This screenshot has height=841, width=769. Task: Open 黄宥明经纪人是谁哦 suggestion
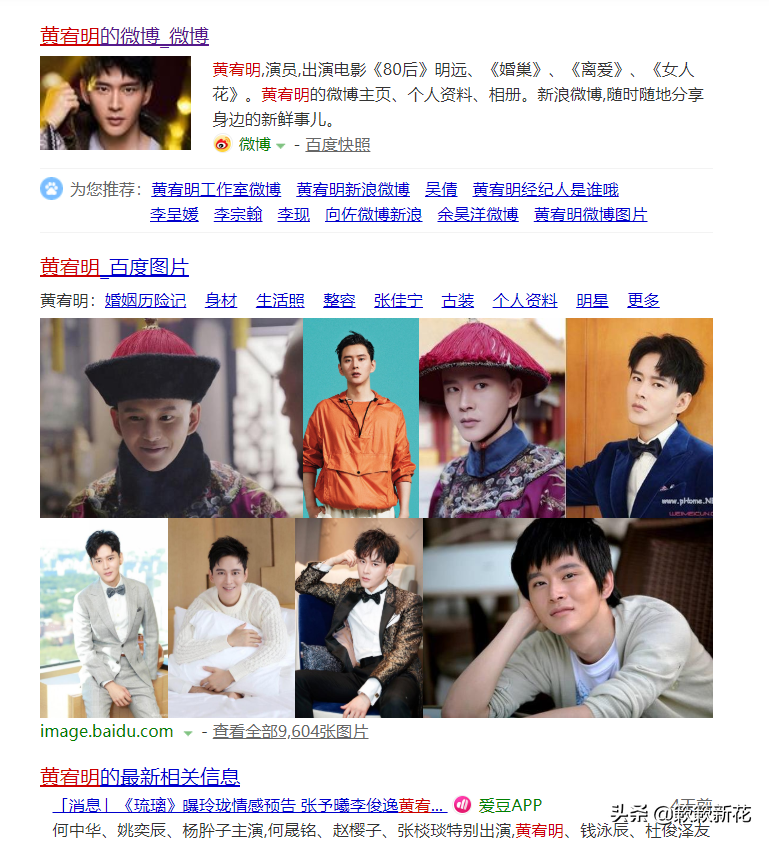pyautogui.click(x=545, y=190)
